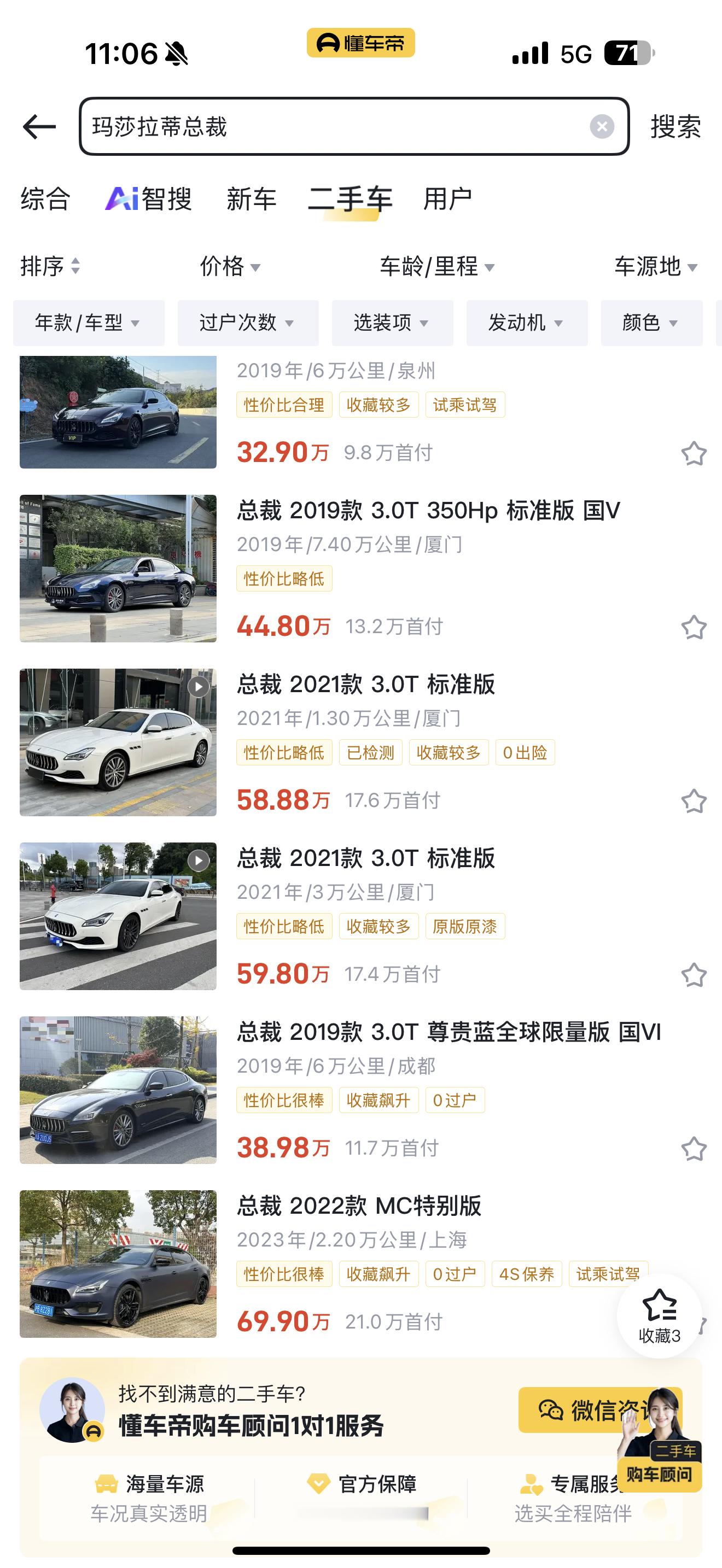Open the floating 收藏3 favorites button
The height and width of the screenshot is (1568, 722).
tap(659, 1316)
